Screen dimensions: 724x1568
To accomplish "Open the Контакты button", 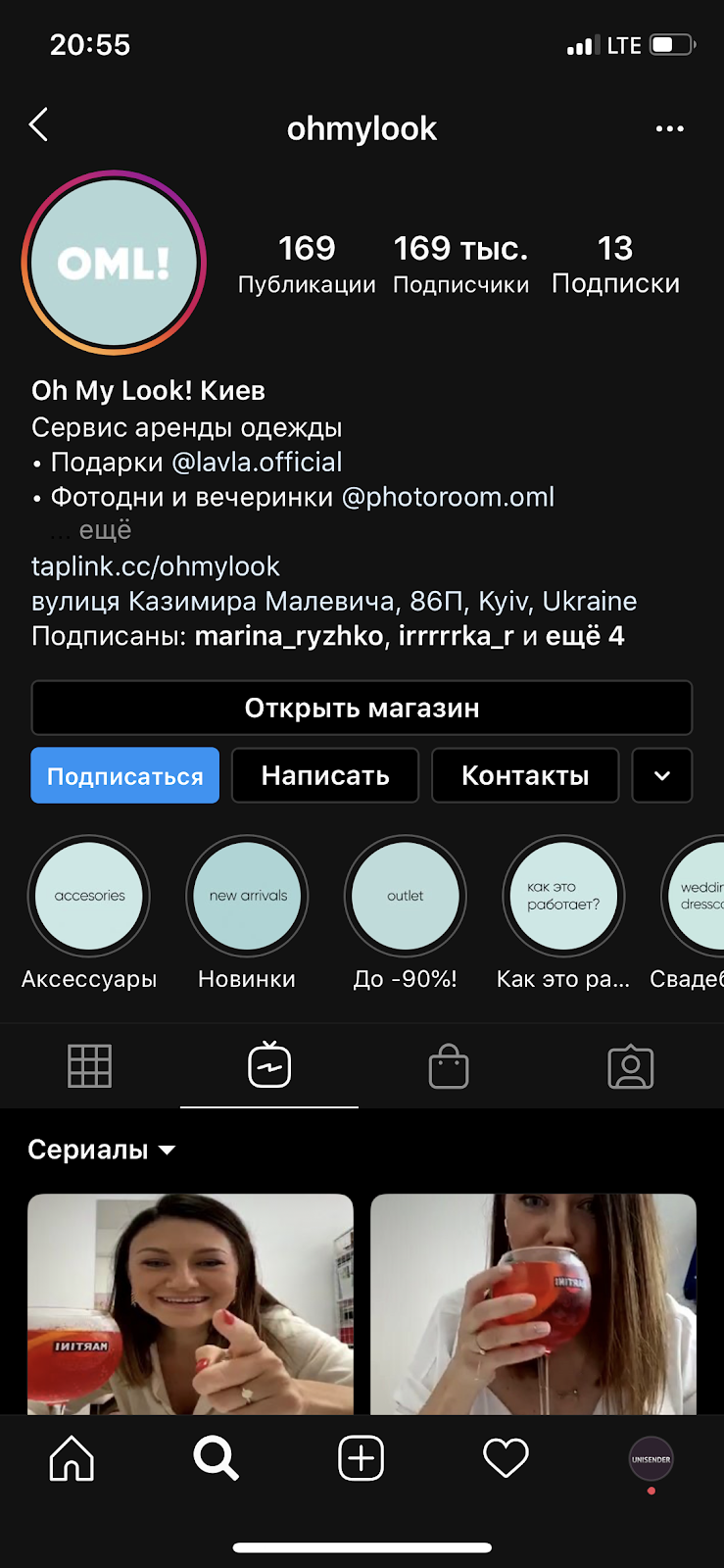I will tap(525, 775).
